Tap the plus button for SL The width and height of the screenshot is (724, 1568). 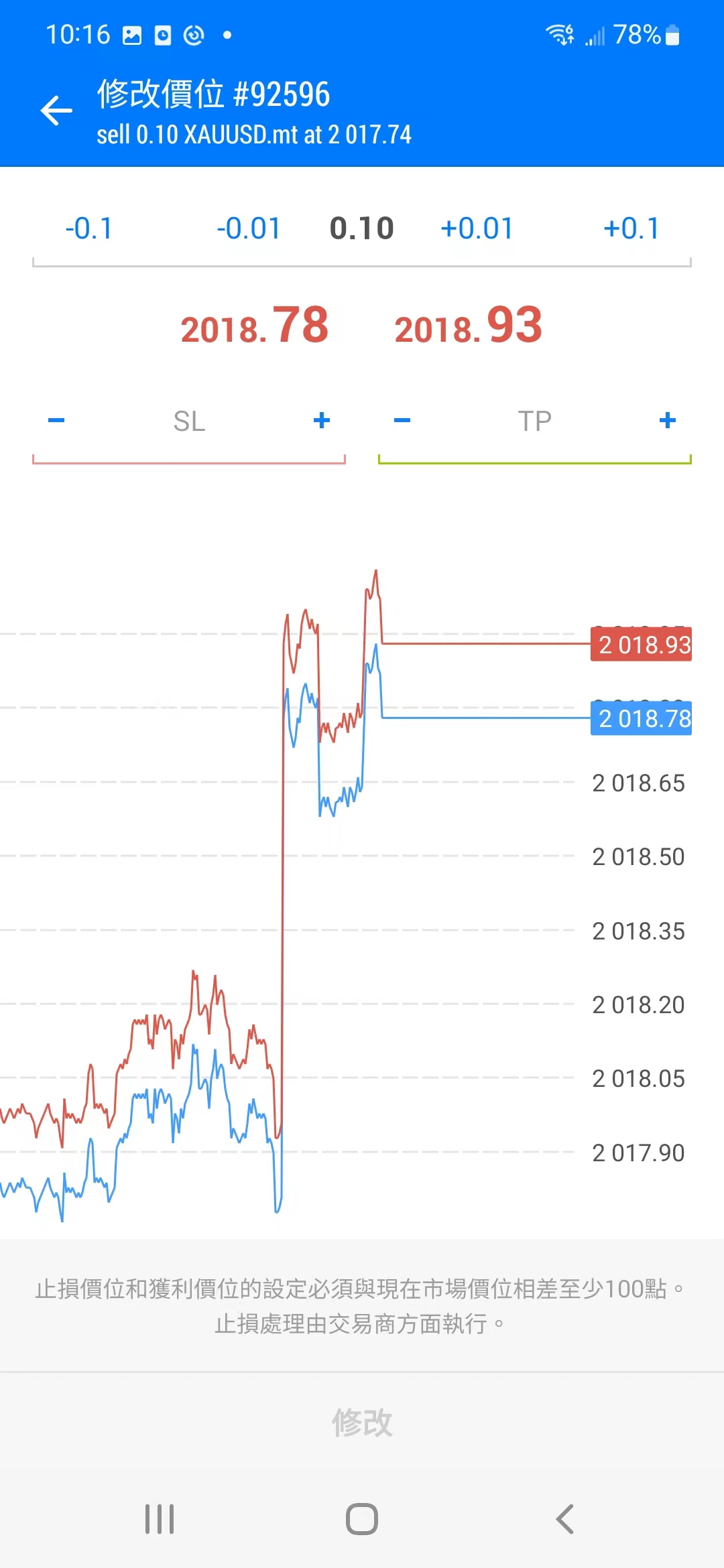click(322, 421)
